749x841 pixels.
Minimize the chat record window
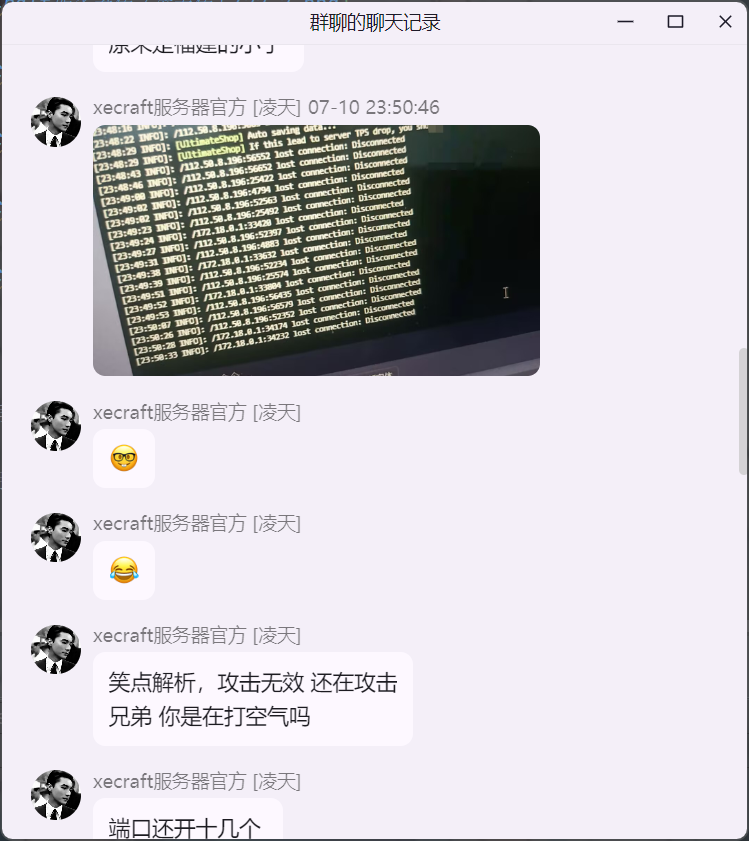(x=626, y=22)
